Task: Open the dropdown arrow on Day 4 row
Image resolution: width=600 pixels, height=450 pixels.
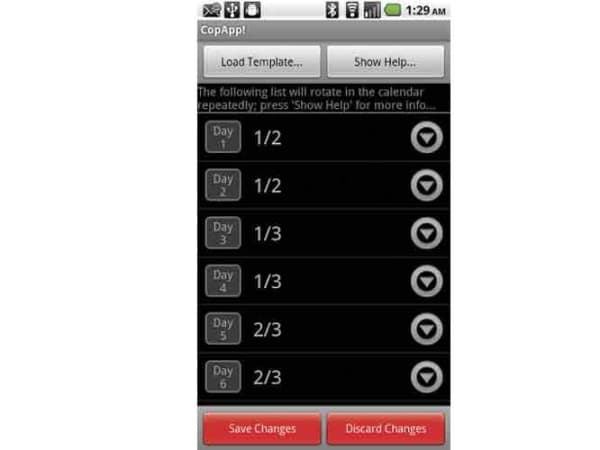Action: 427,281
